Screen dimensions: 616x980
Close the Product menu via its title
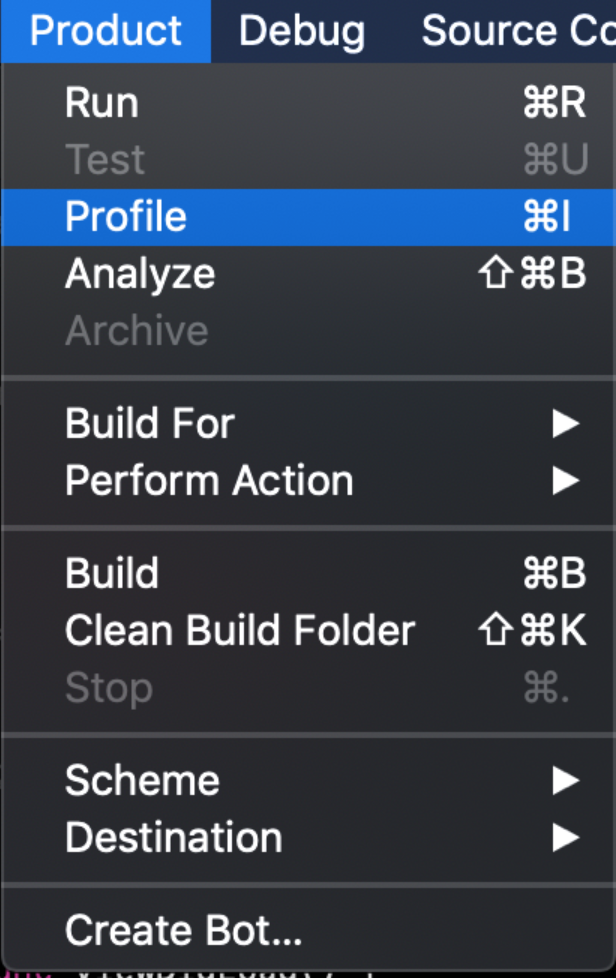(x=106, y=31)
